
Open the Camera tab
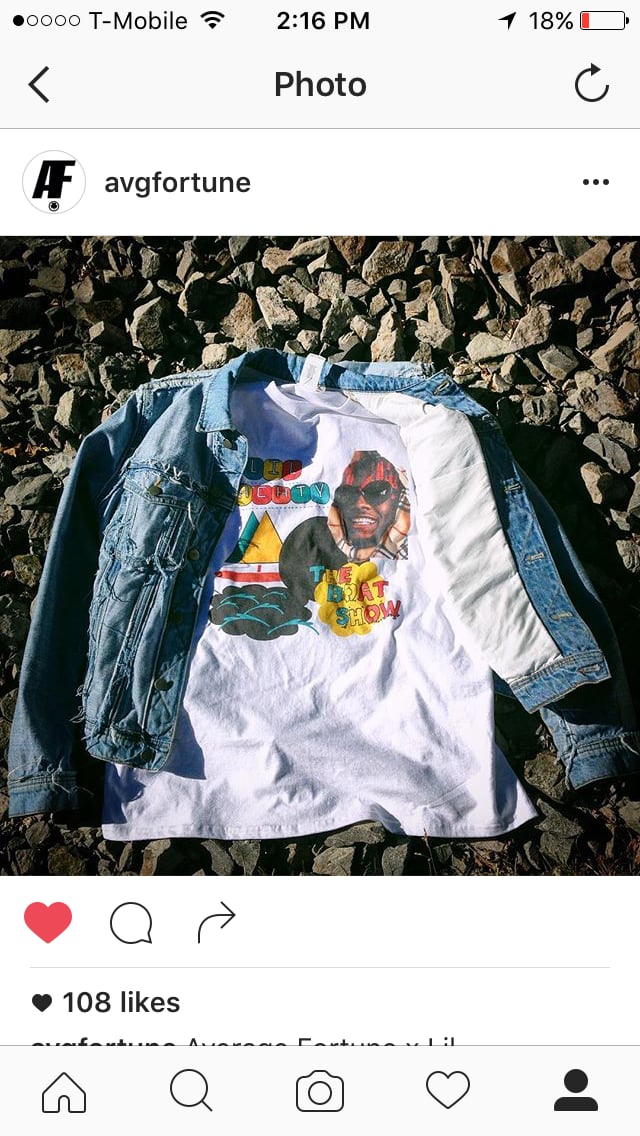click(320, 1091)
